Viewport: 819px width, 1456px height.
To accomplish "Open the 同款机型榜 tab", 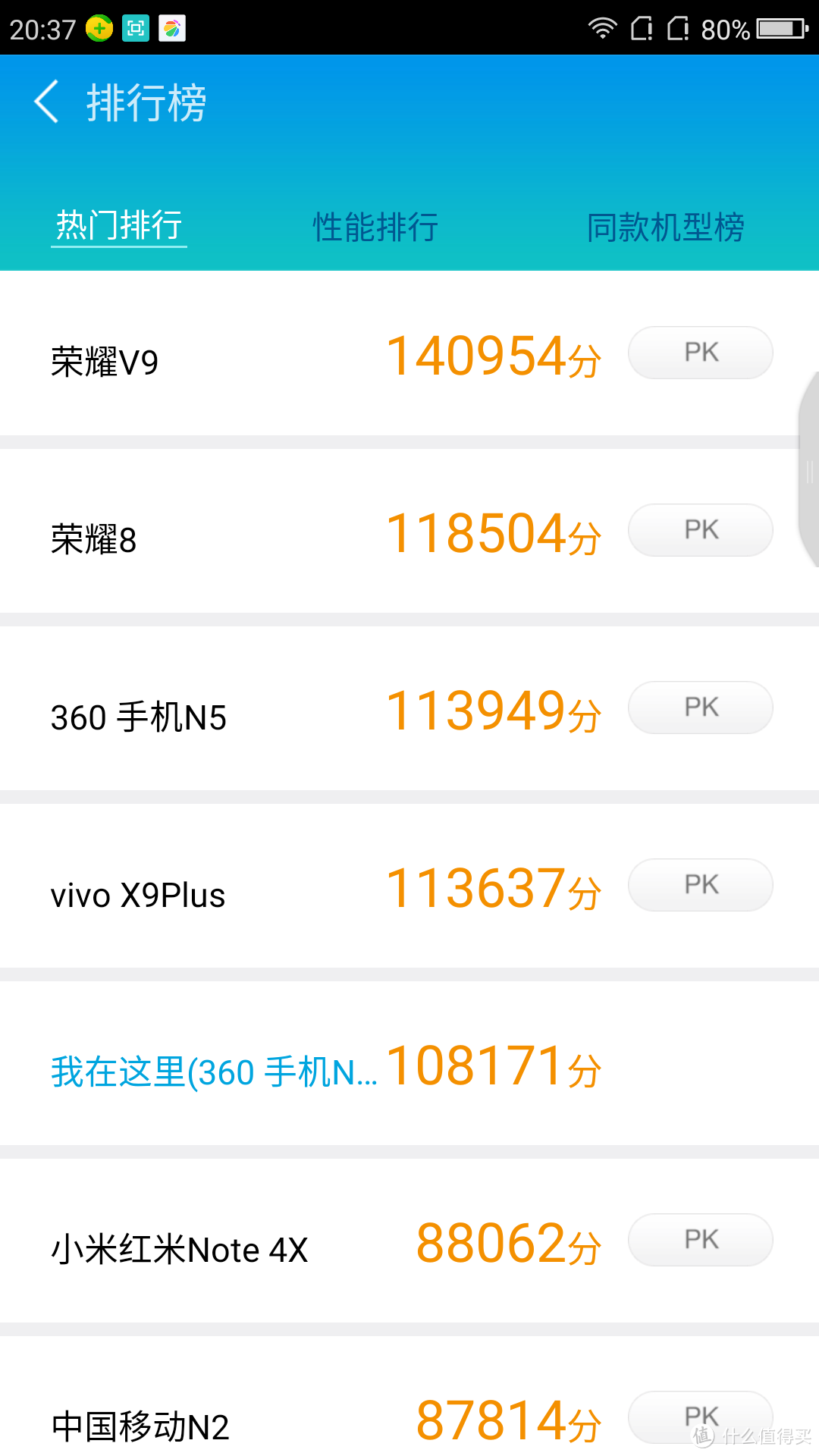I will coord(665,227).
